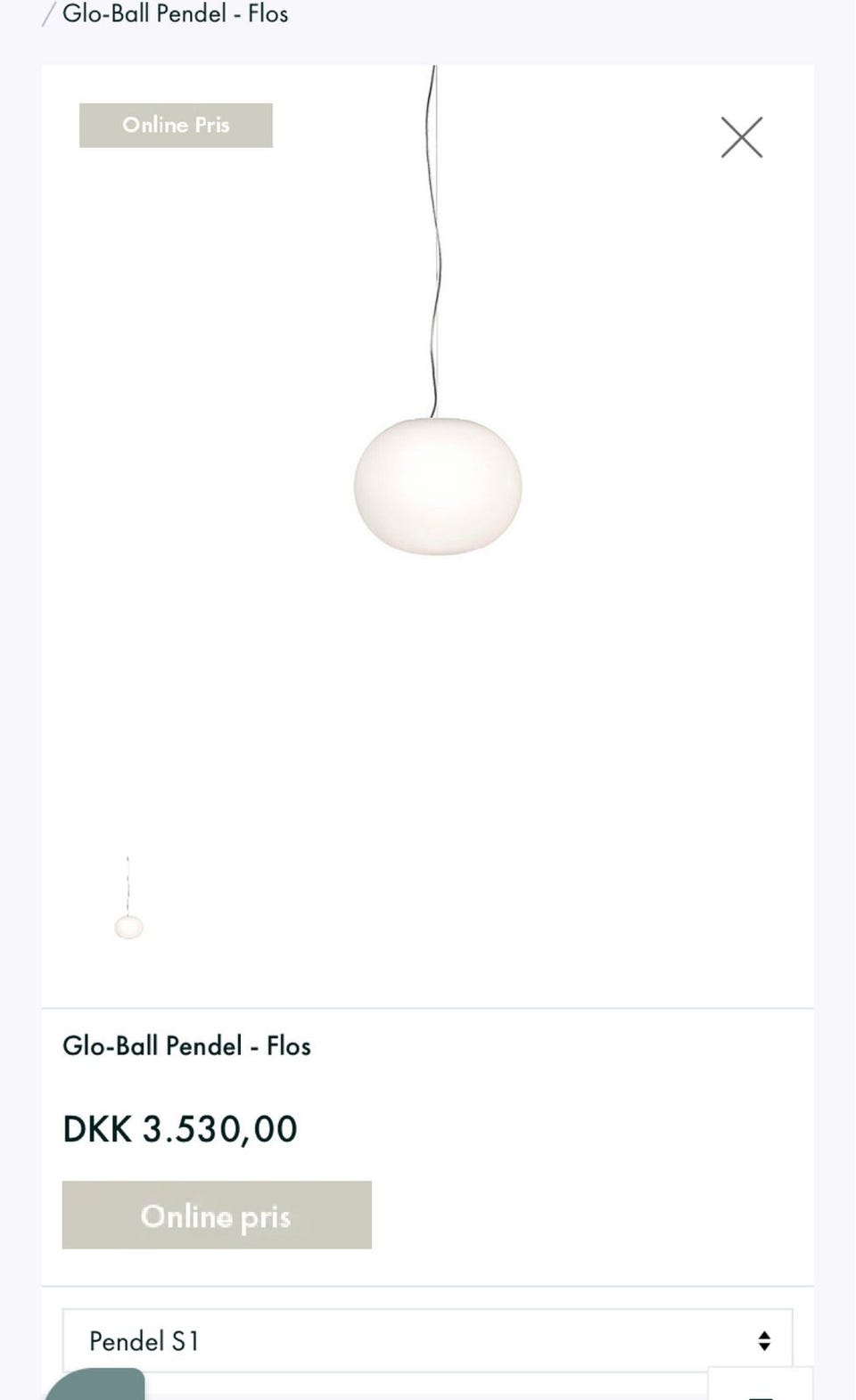
Task: Open the Pendel S1 variant dropdown
Action: tap(427, 1340)
